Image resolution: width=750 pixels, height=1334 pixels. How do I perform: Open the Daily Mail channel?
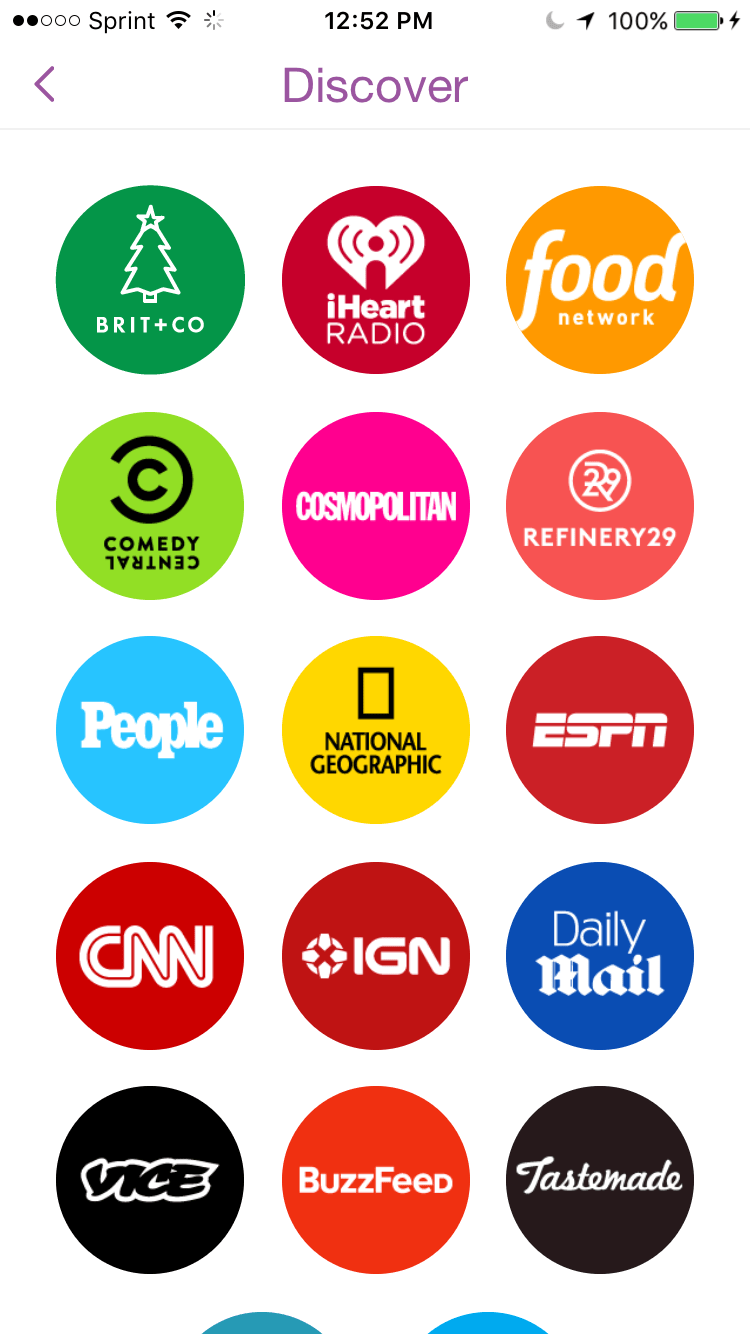pos(600,956)
